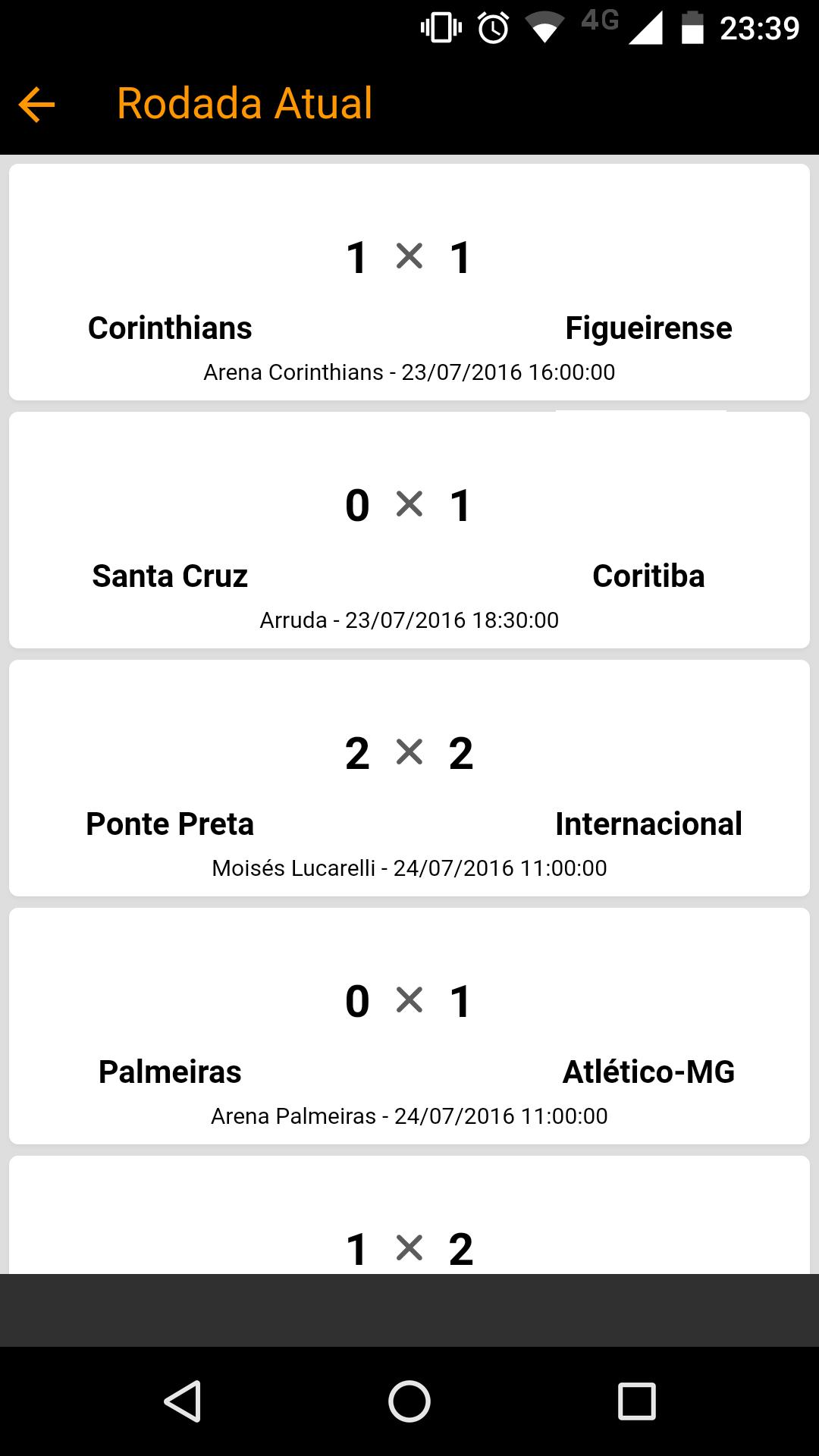Tap the alarm clock status icon
Screen dimensions: 819x1456
tap(491, 25)
